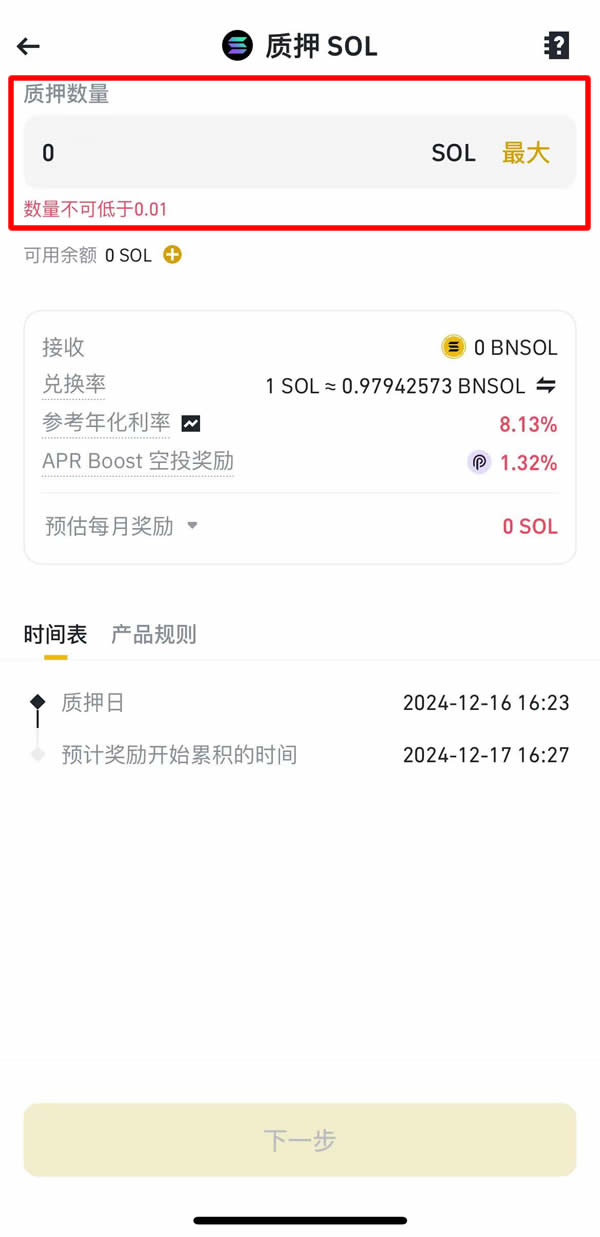
Task: Switch to the 产品规则 tab
Action: (153, 634)
